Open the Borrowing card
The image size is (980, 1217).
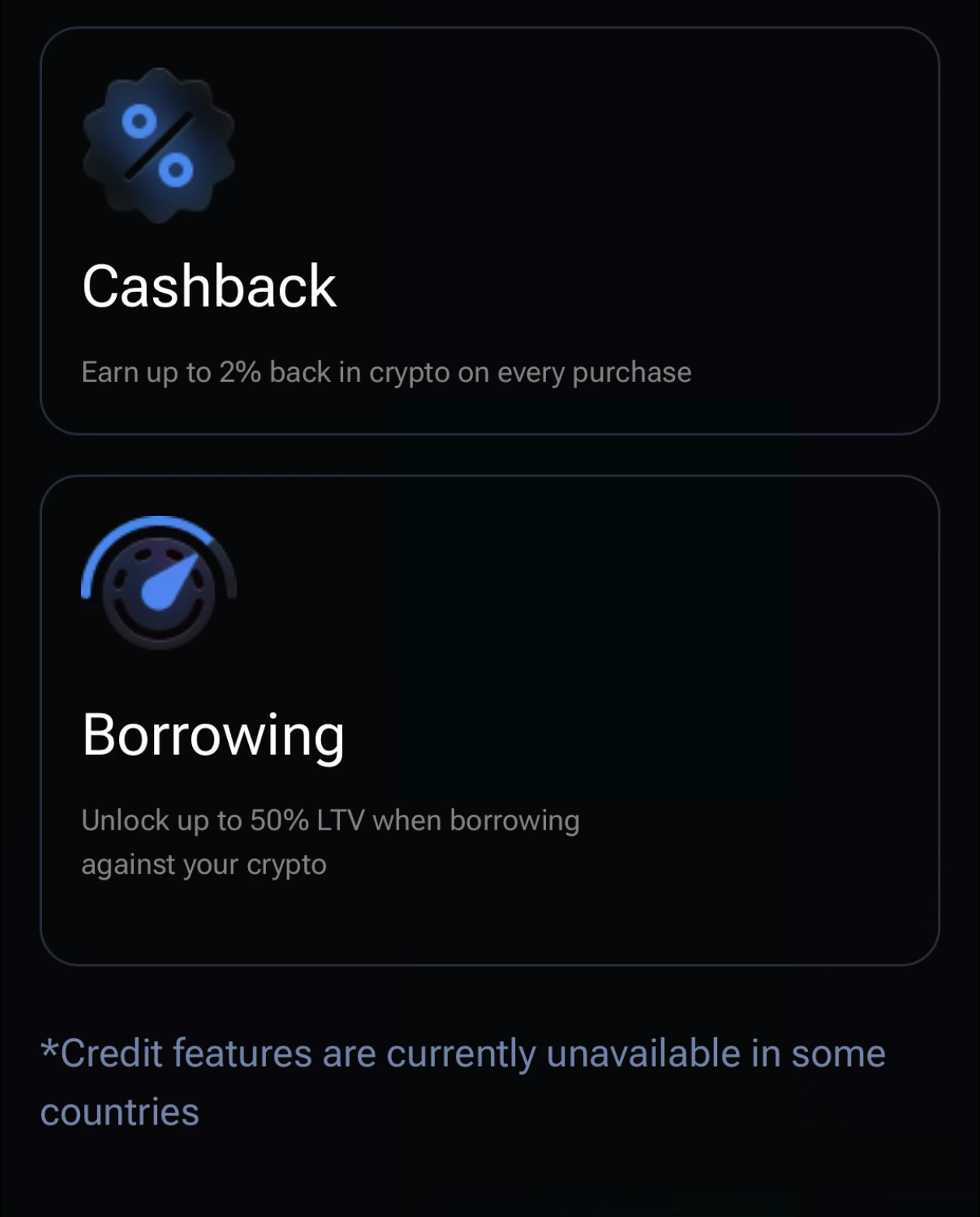[x=490, y=716]
